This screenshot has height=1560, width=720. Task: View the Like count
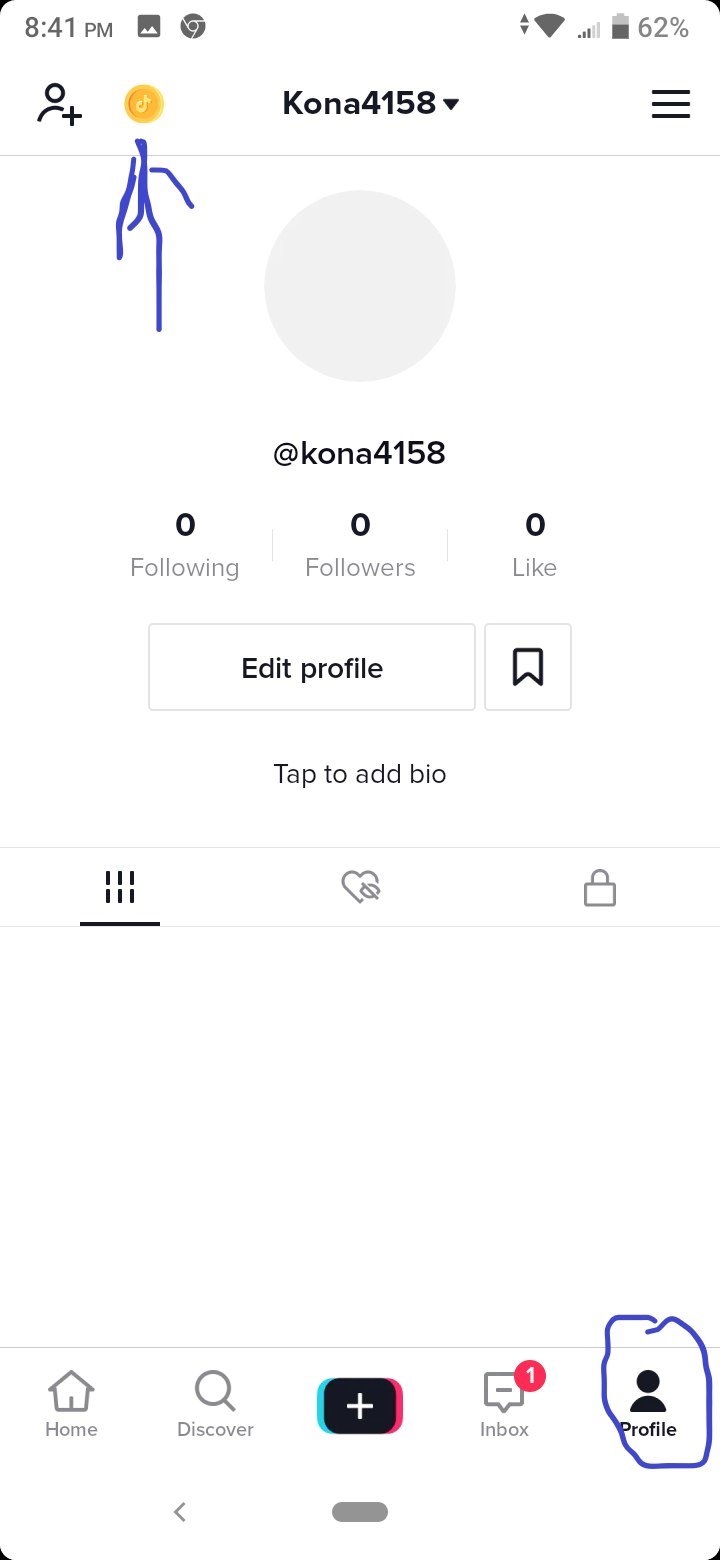(x=535, y=545)
